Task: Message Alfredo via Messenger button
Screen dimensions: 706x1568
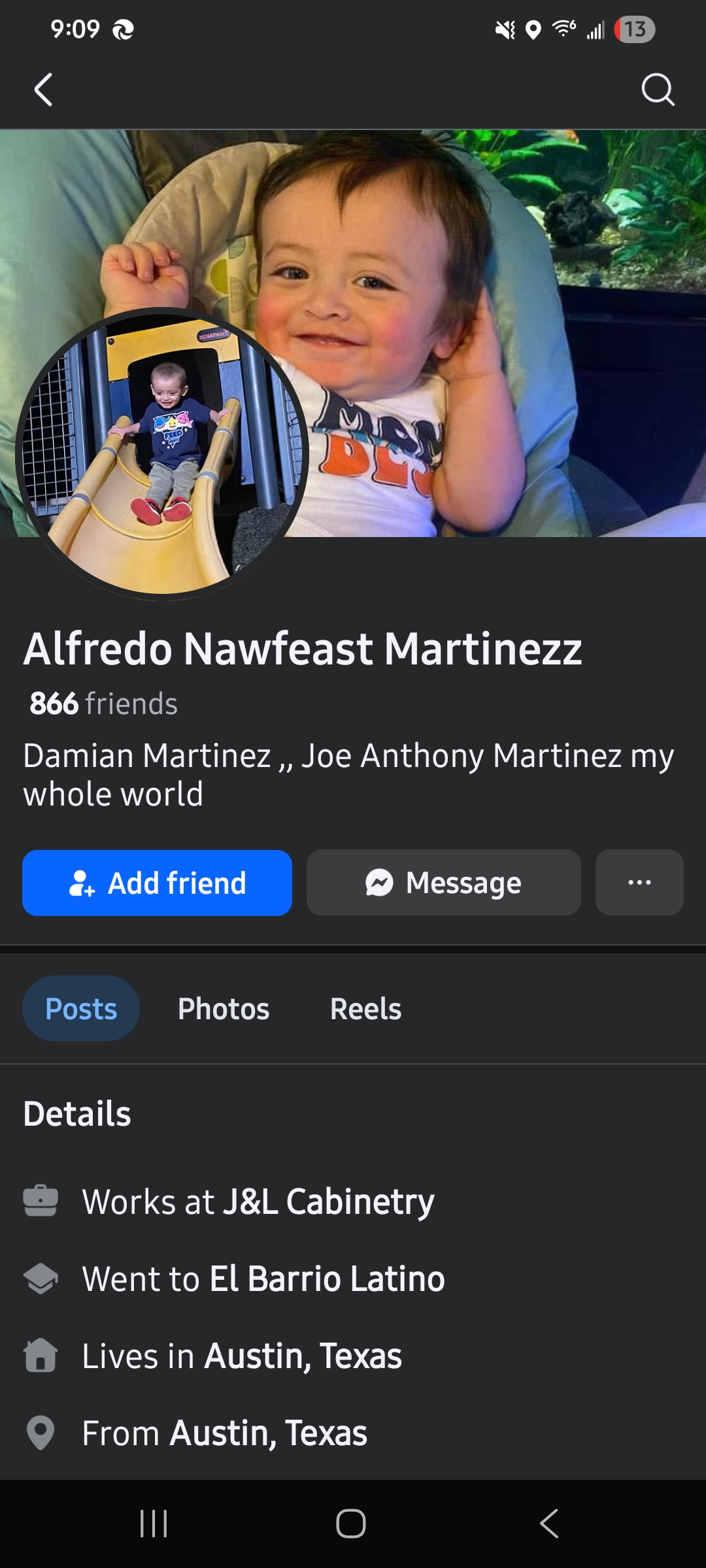Action: [x=443, y=883]
